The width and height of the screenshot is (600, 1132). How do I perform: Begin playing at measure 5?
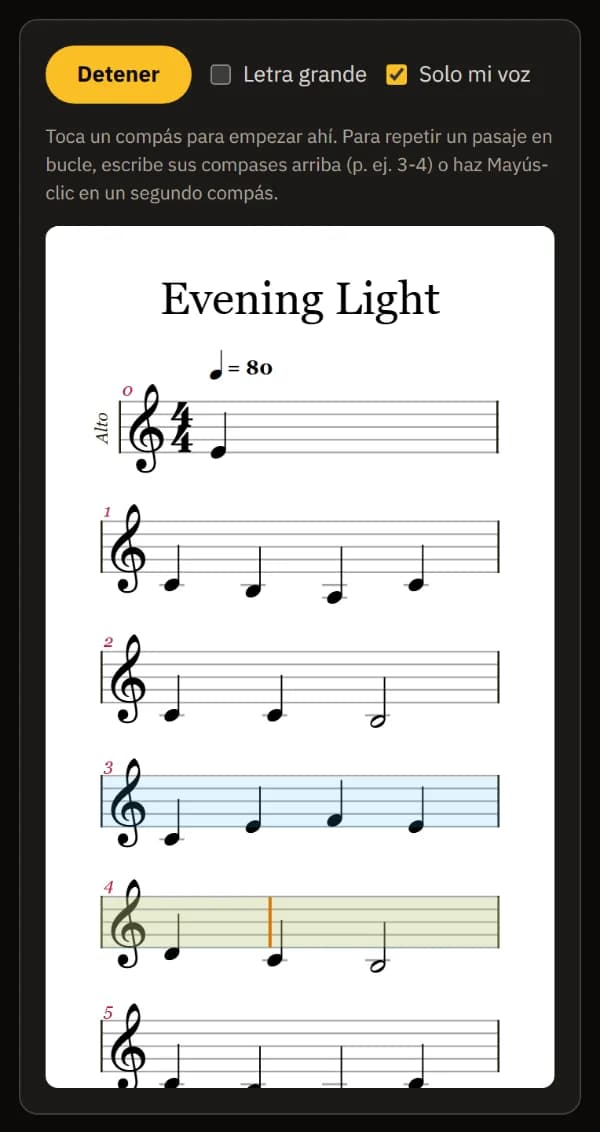pyautogui.click(x=300, y=1046)
